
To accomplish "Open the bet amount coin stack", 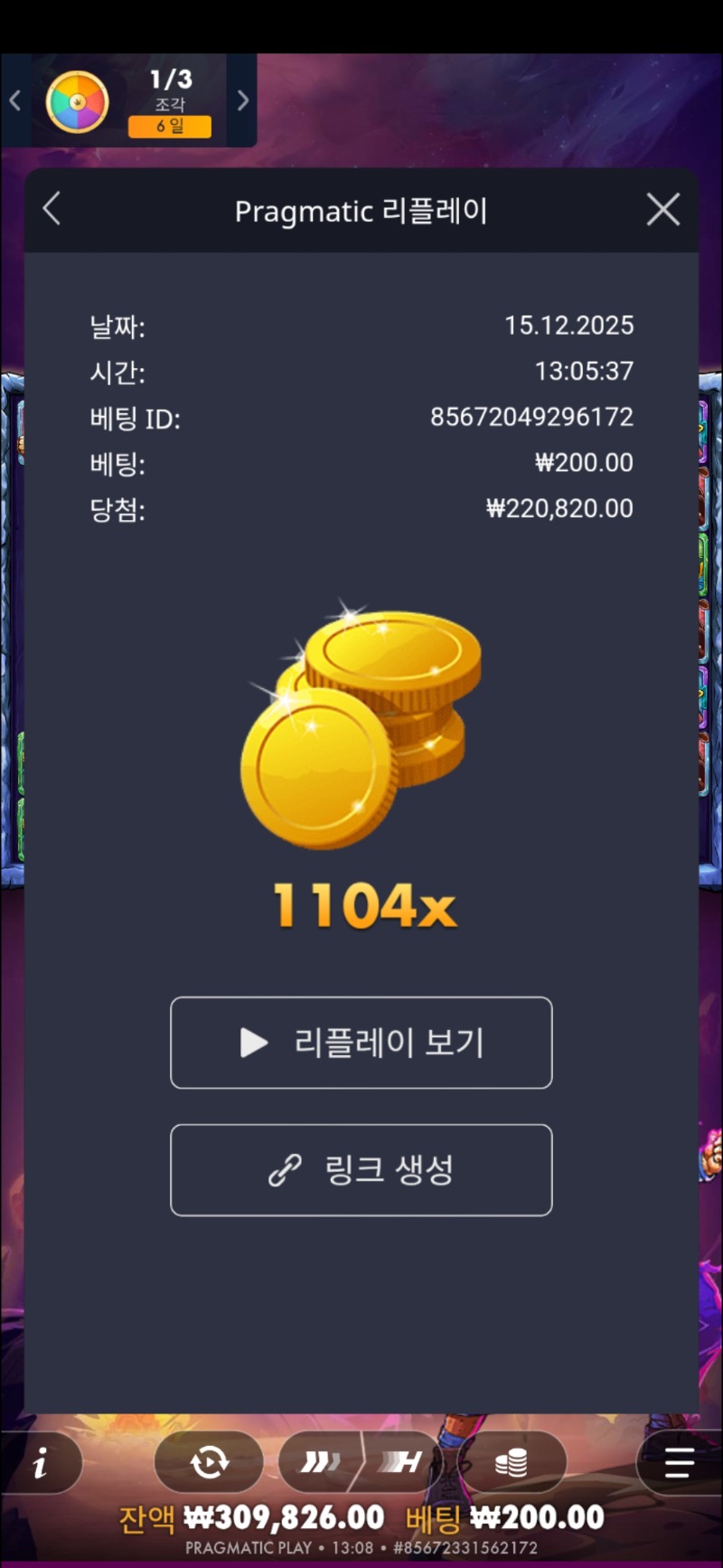I will 512,1462.
